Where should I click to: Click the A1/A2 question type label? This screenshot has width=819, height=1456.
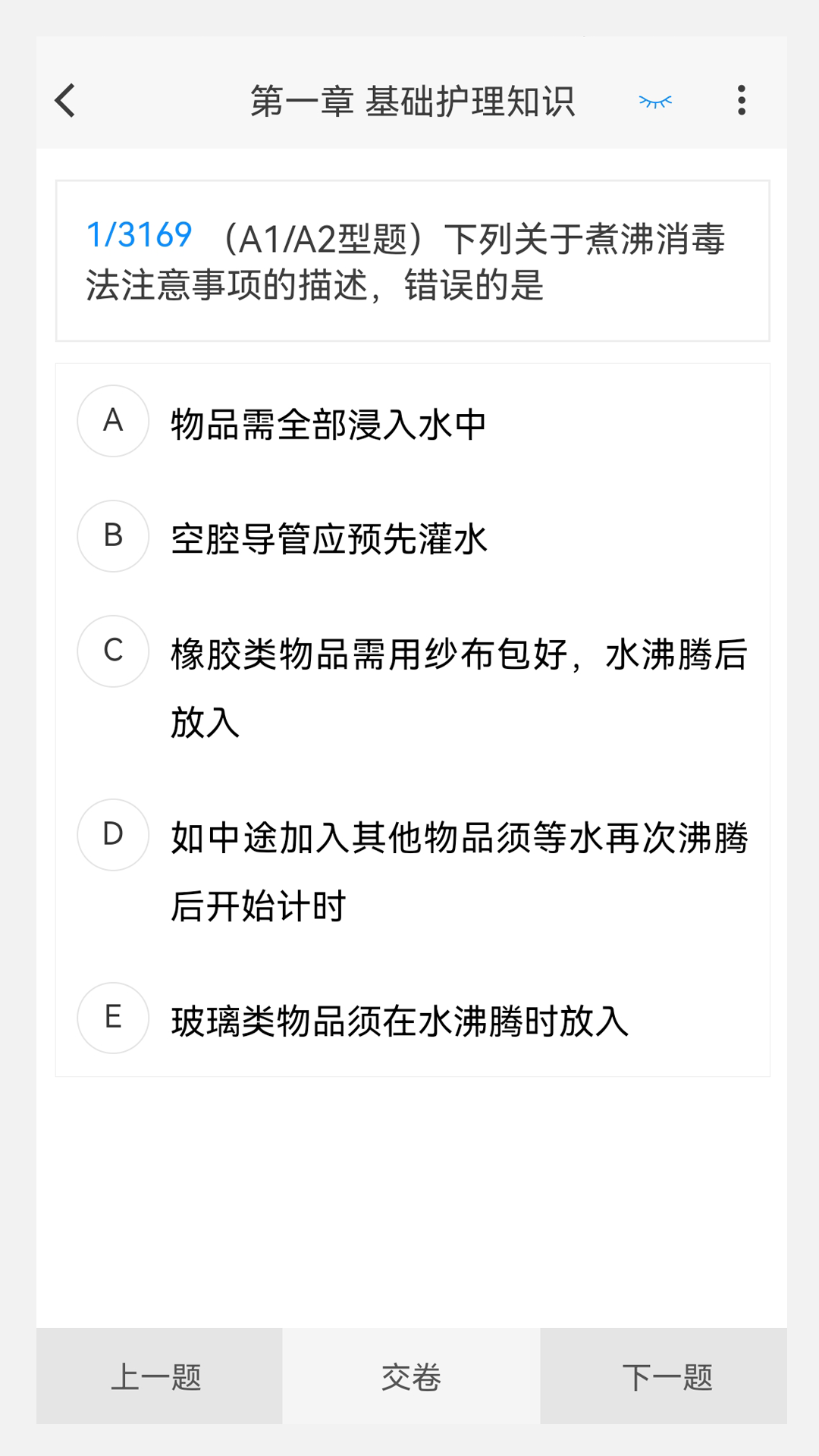pos(326,237)
